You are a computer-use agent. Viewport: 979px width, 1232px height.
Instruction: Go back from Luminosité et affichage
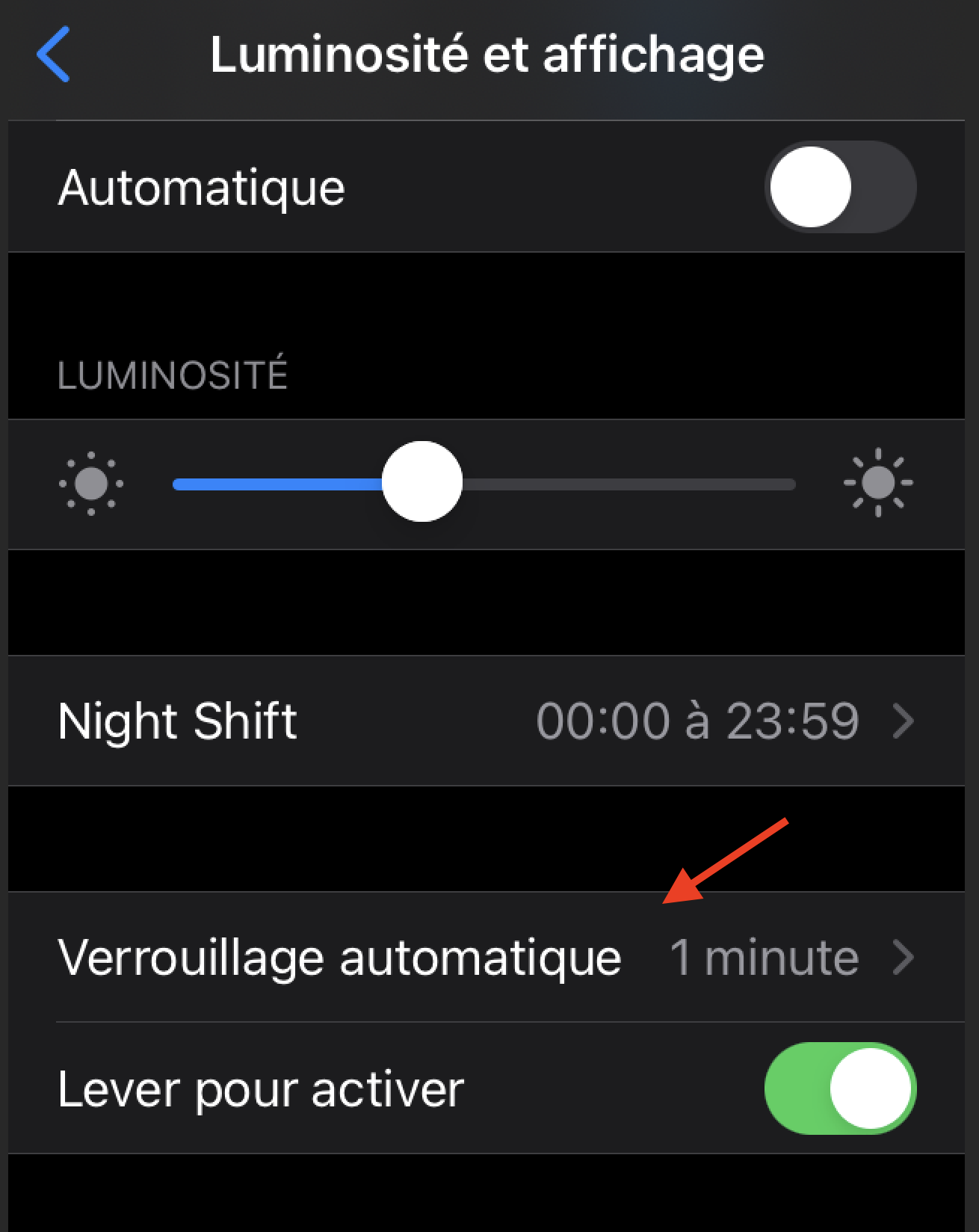54,54
